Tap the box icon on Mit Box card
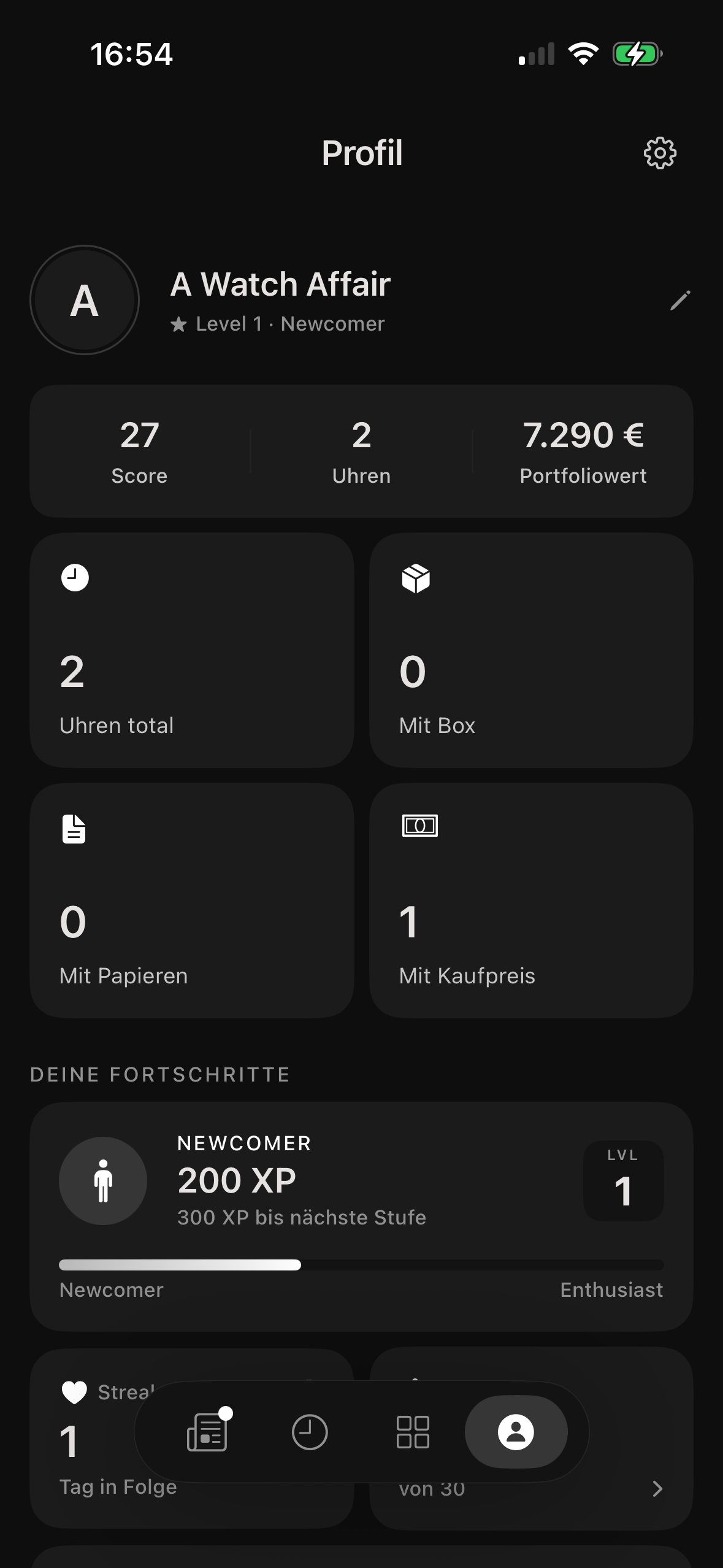This screenshot has width=723, height=1568. [416, 577]
